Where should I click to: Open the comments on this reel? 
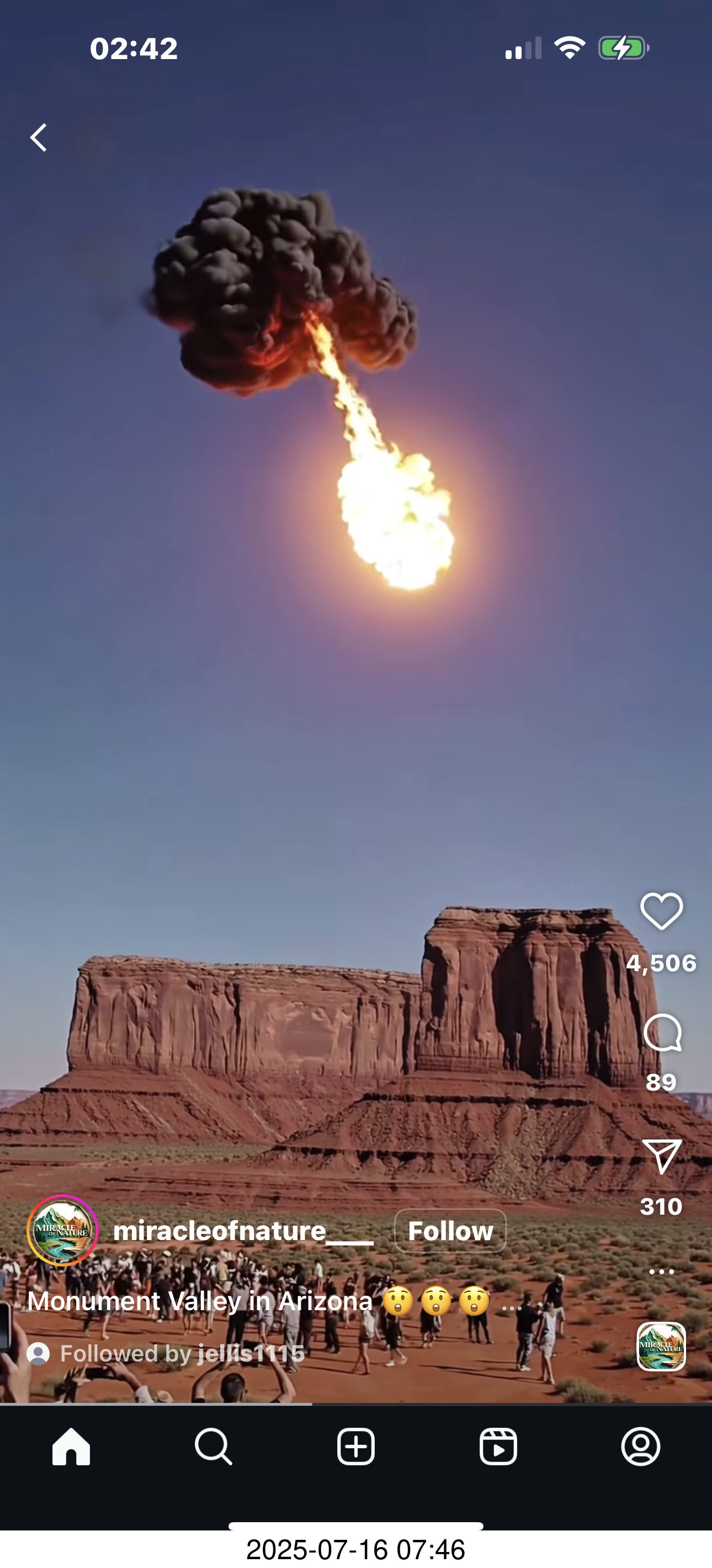tap(661, 1033)
